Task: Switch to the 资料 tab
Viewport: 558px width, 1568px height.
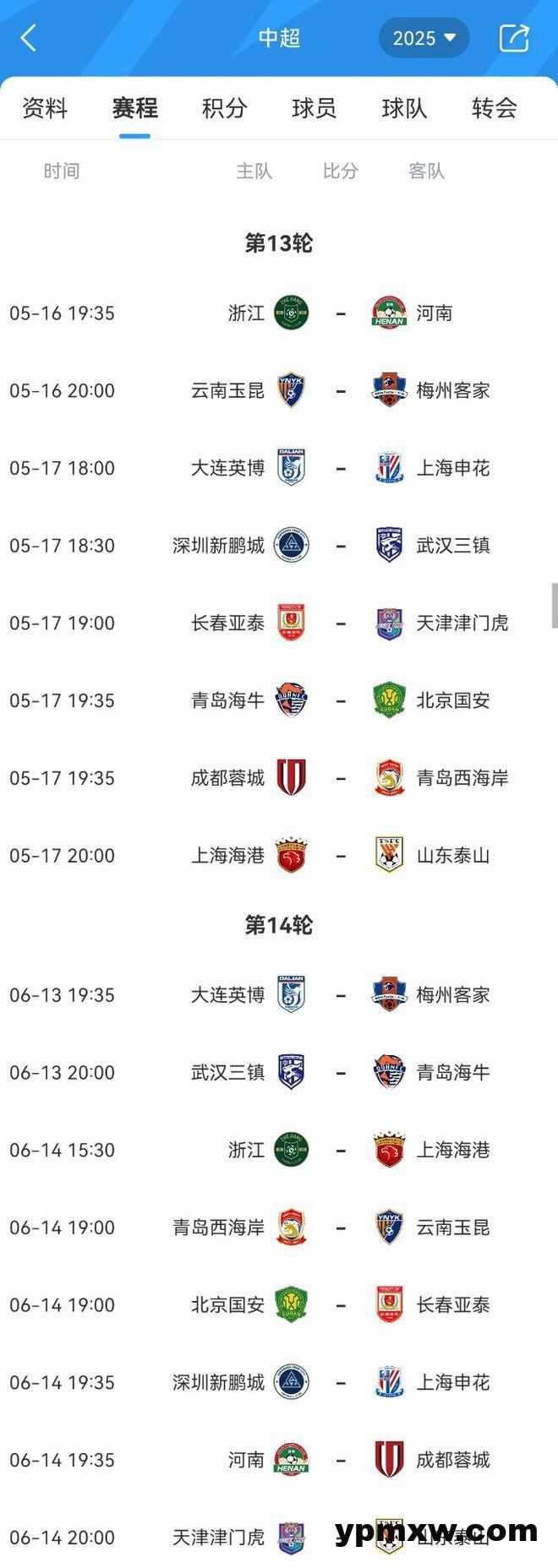Action: (x=45, y=108)
